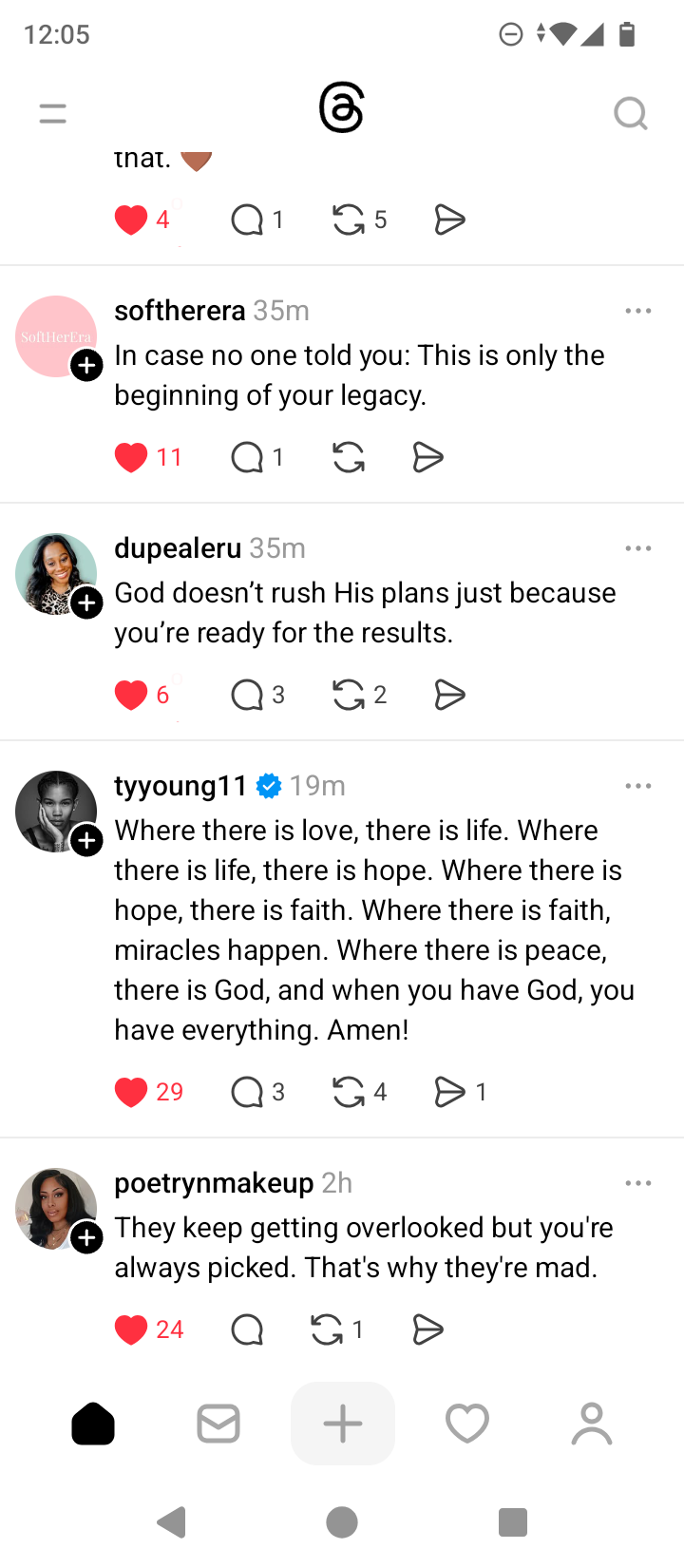Go to the profile tab
Image resolution: width=684 pixels, height=1568 pixels.
click(592, 1424)
